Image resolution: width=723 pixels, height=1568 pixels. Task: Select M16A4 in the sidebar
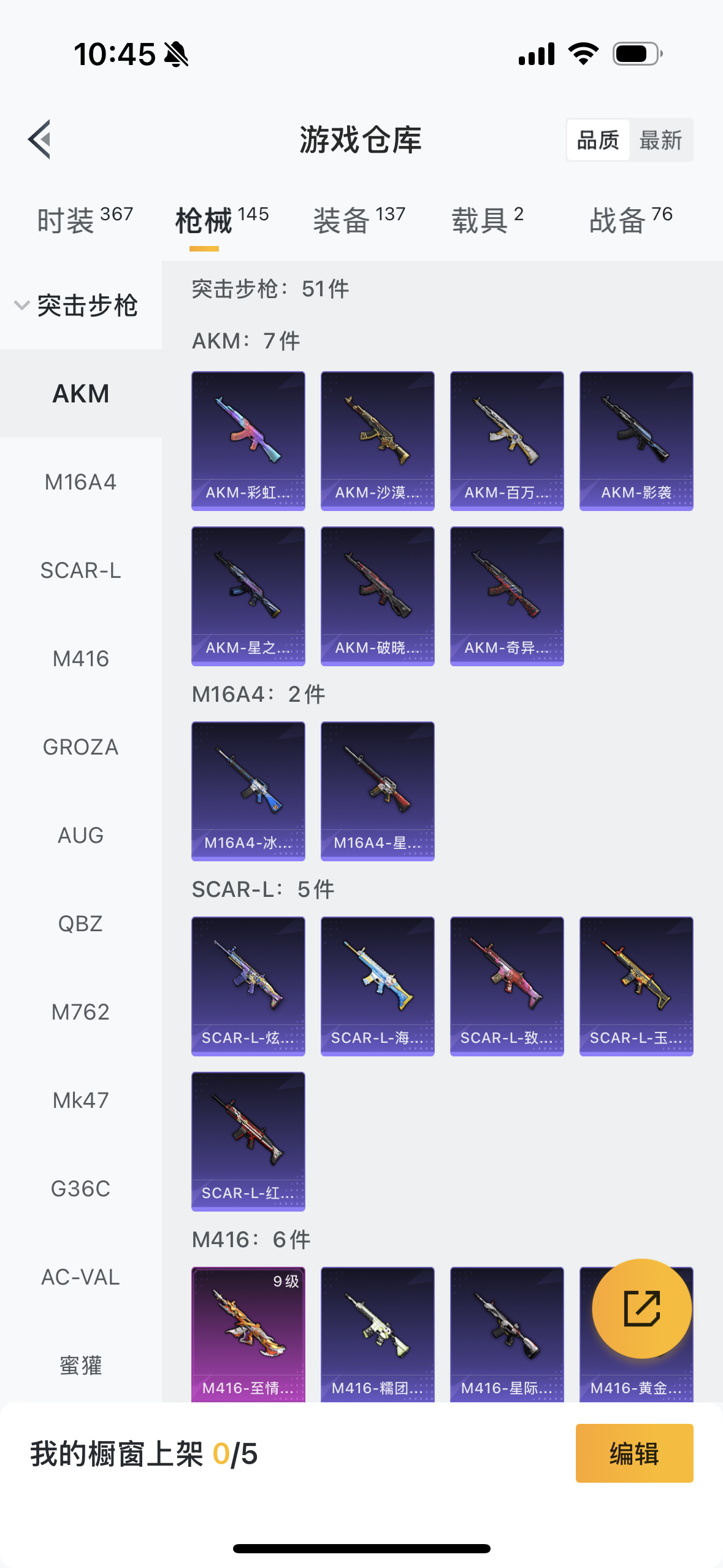(80, 482)
